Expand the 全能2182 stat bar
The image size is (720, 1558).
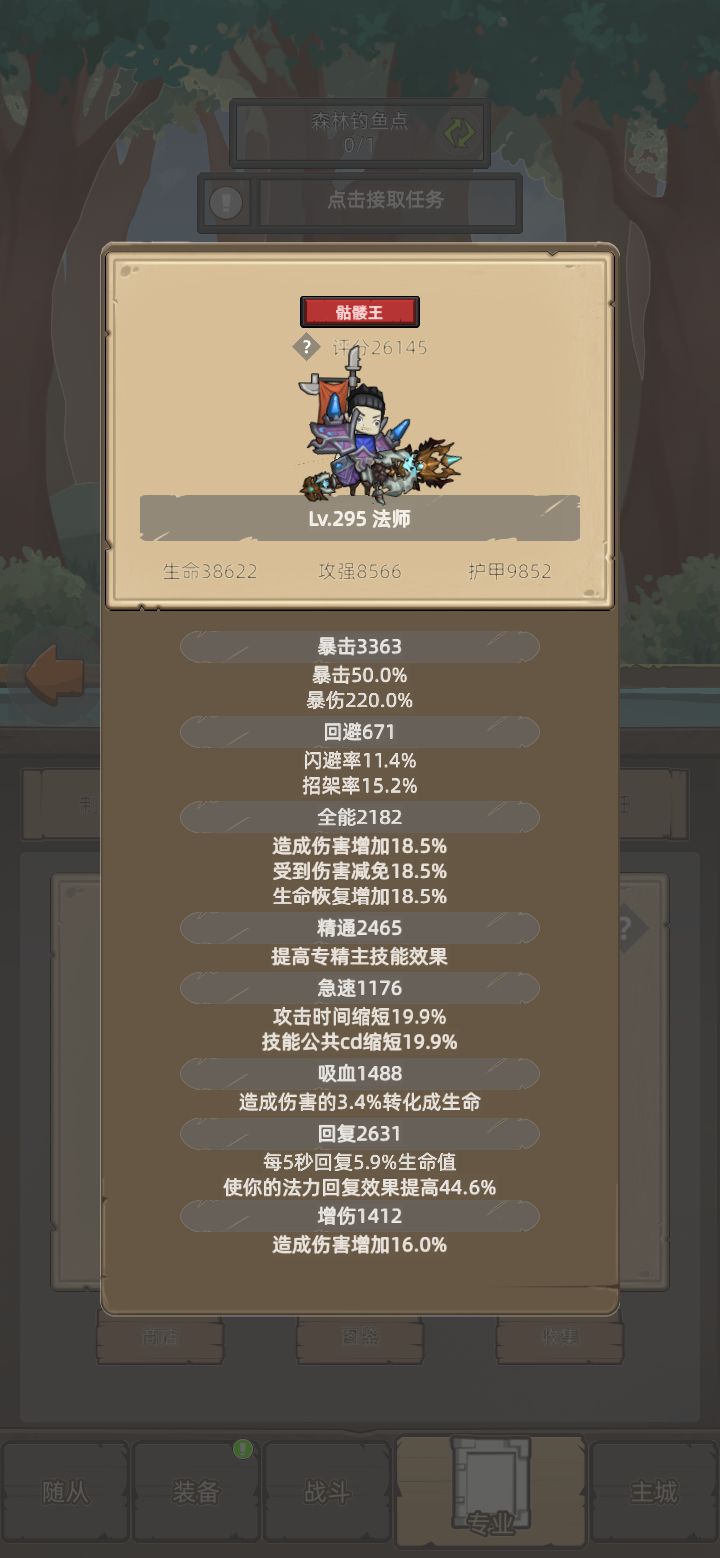click(360, 817)
